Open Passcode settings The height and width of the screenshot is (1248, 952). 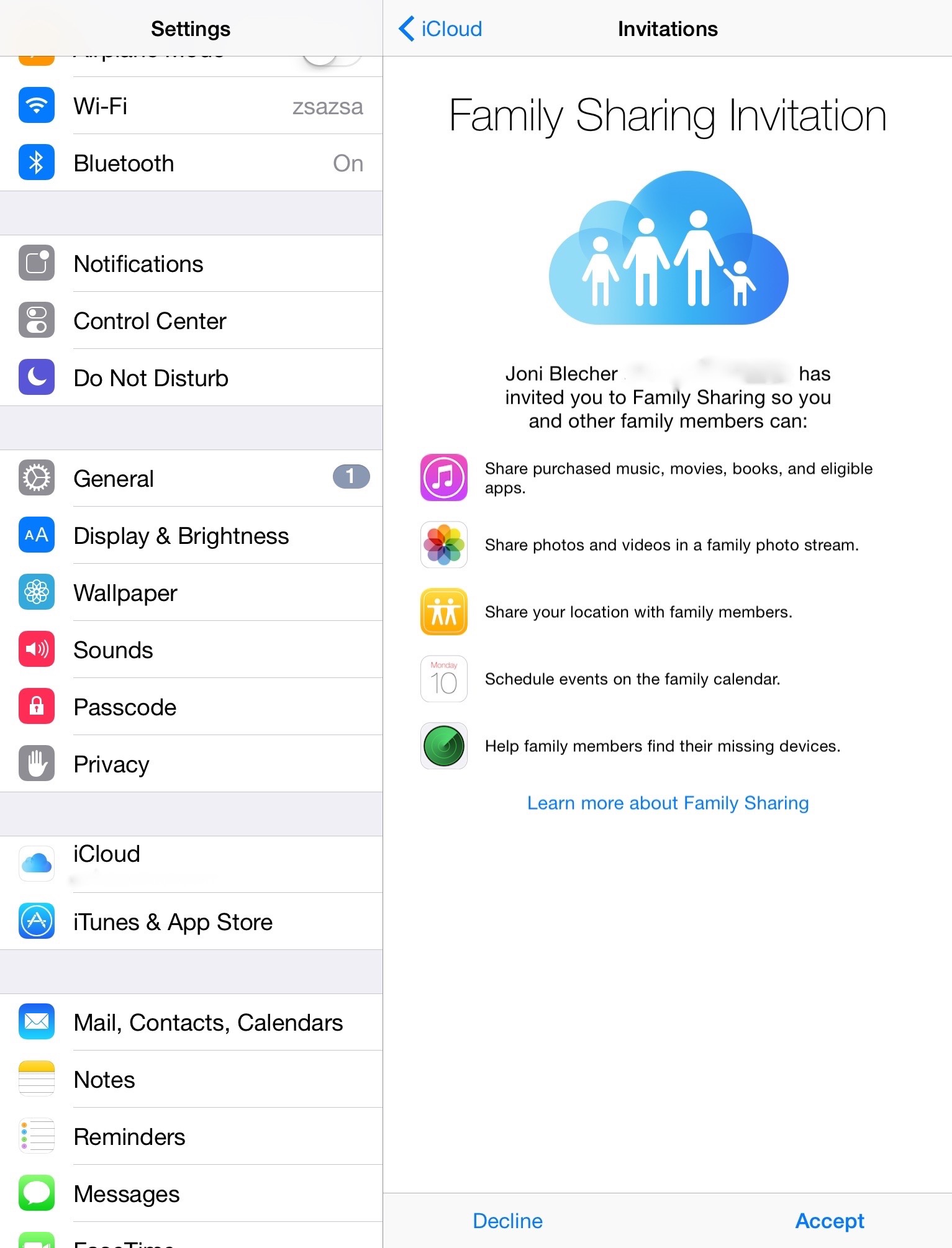(x=191, y=707)
